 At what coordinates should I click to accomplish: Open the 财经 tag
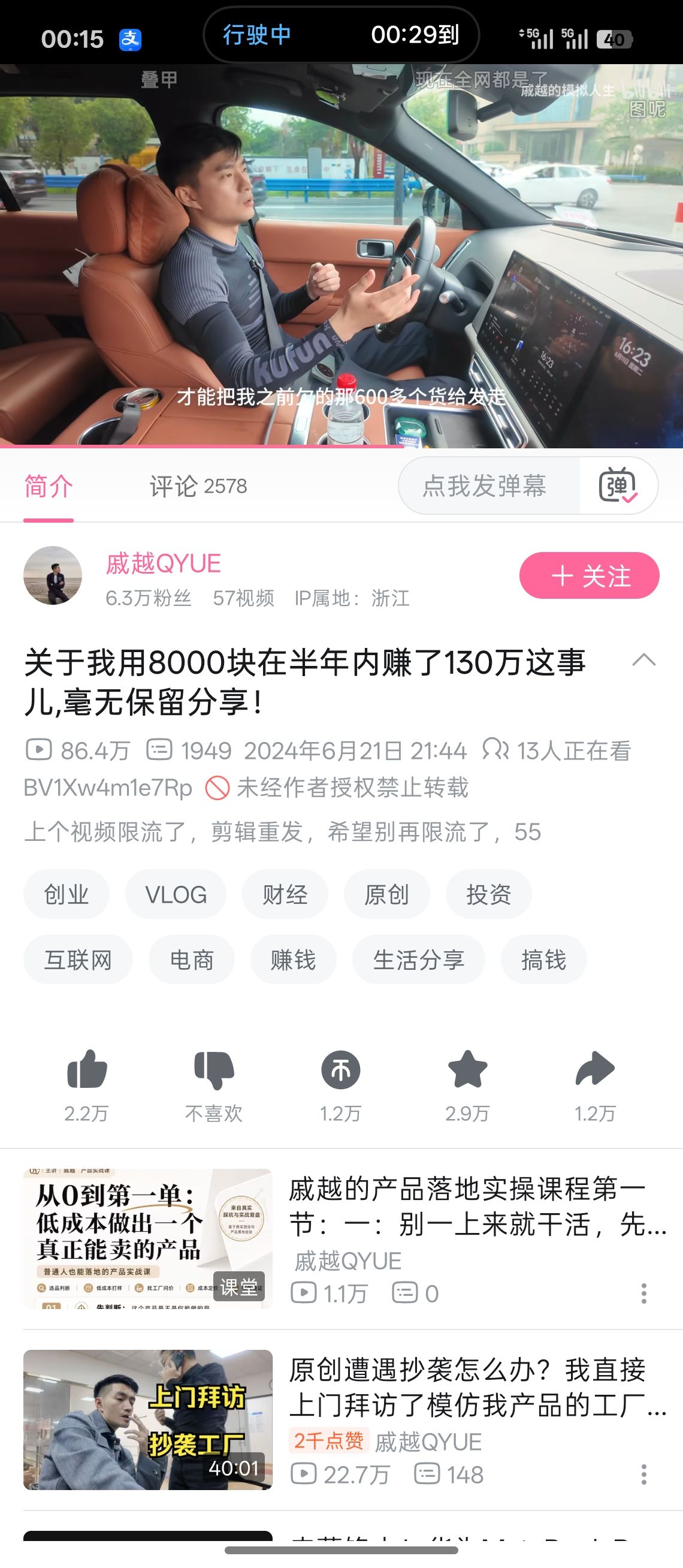pos(285,894)
